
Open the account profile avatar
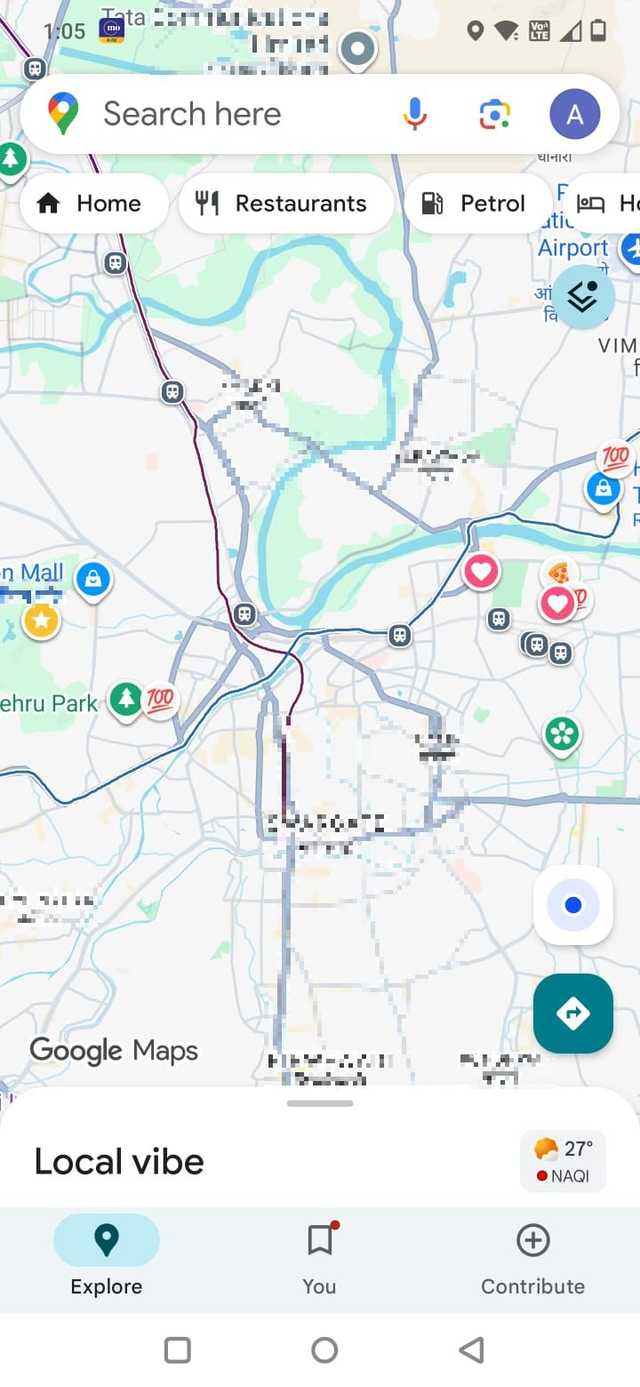[x=575, y=114]
